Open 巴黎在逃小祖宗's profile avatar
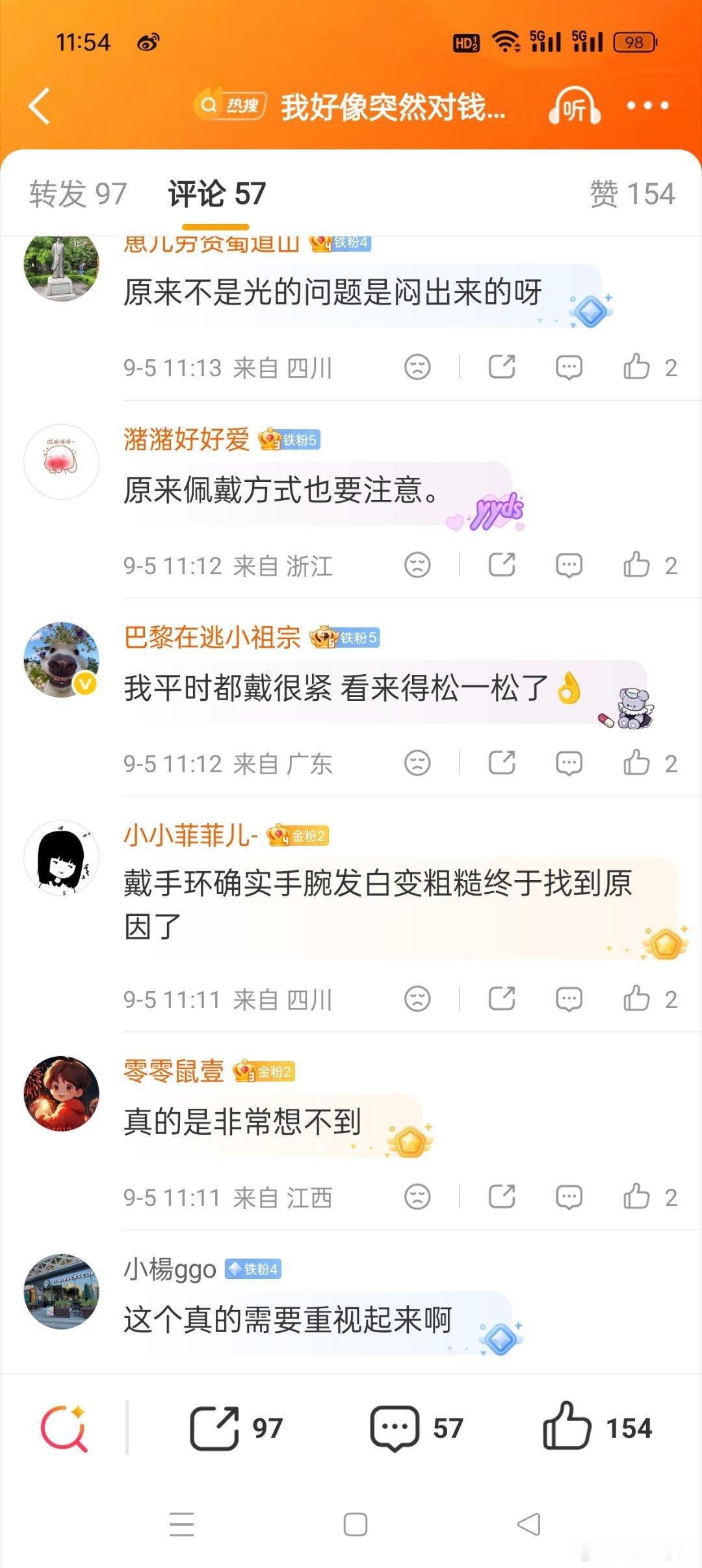702x1568 pixels. click(x=62, y=660)
